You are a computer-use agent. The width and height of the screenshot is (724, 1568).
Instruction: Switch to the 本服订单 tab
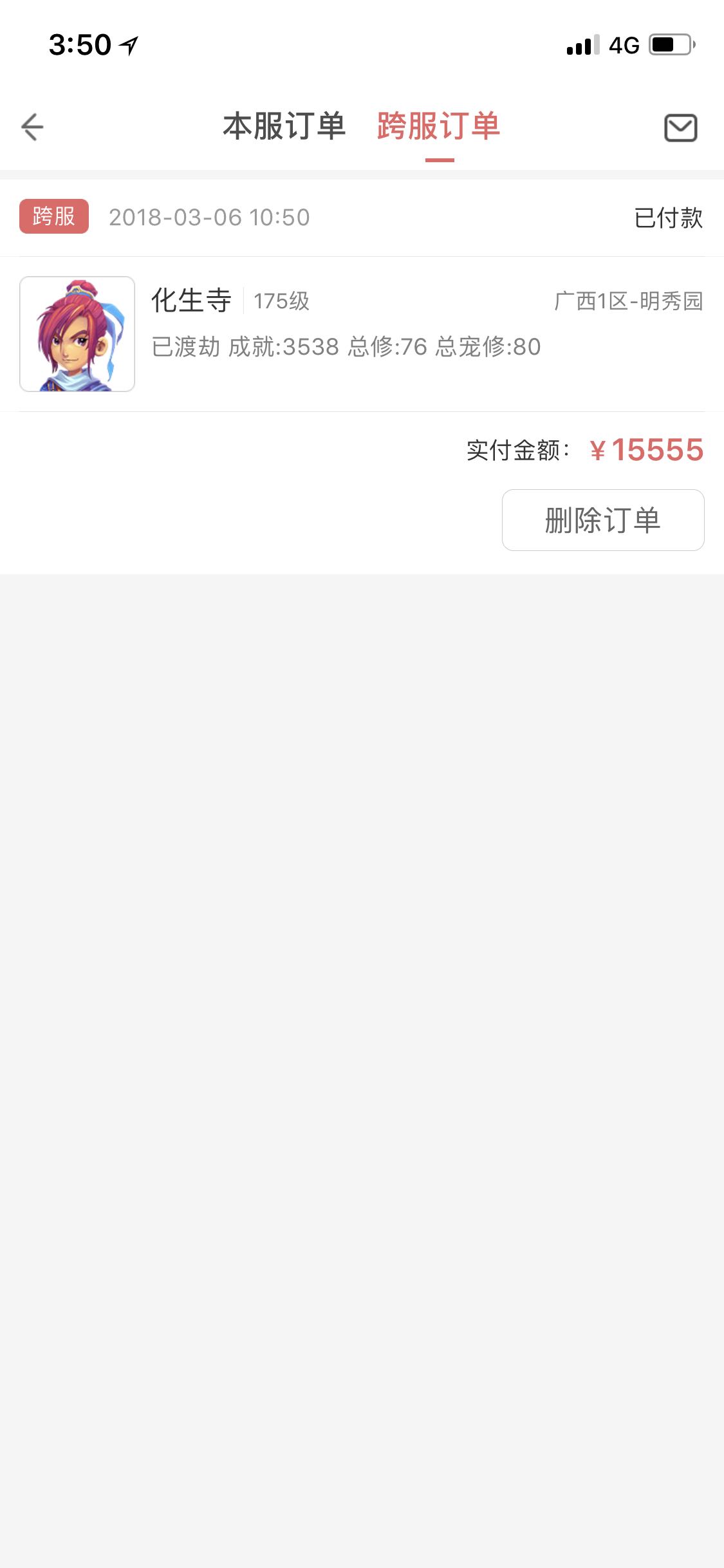coord(284,126)
